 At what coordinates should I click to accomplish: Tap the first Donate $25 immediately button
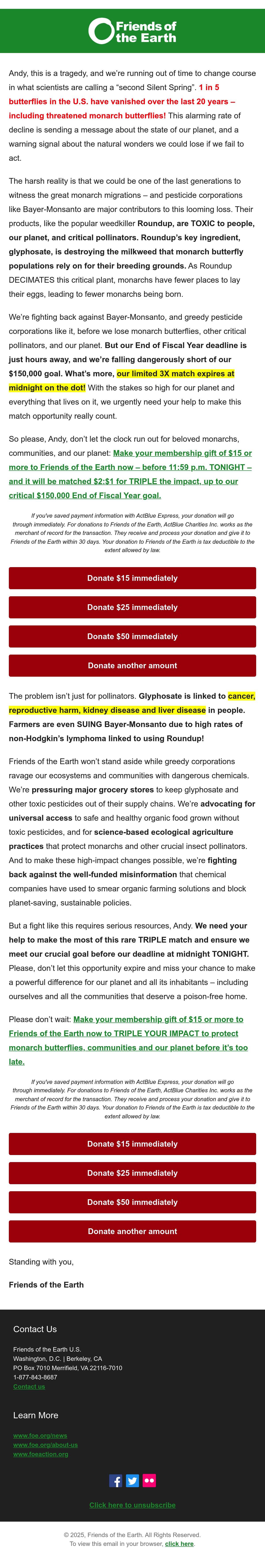(x=132, y=607)
